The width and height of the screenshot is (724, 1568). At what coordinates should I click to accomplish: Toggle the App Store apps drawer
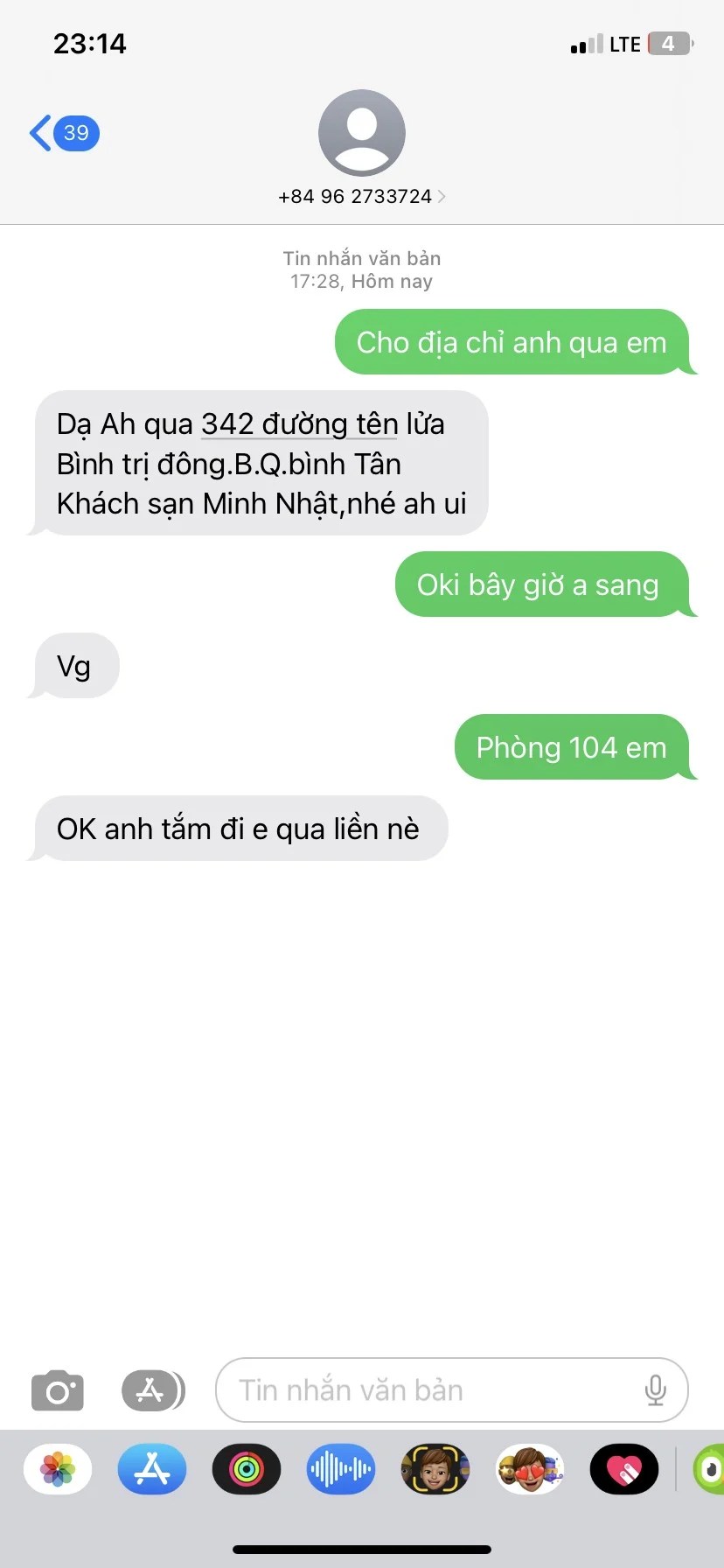click(x=152, y=1390)
